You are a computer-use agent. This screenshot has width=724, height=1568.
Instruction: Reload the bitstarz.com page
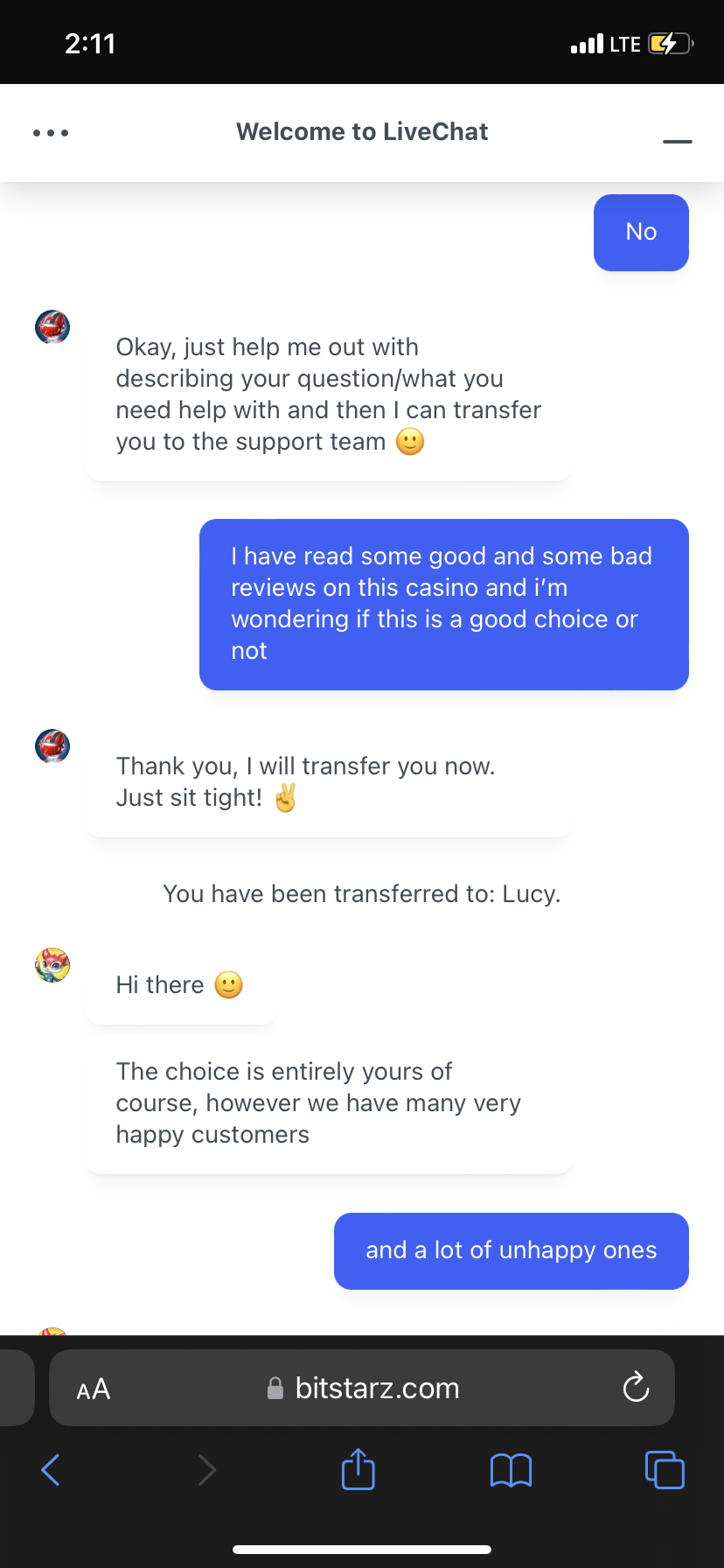click(636, 1388)
